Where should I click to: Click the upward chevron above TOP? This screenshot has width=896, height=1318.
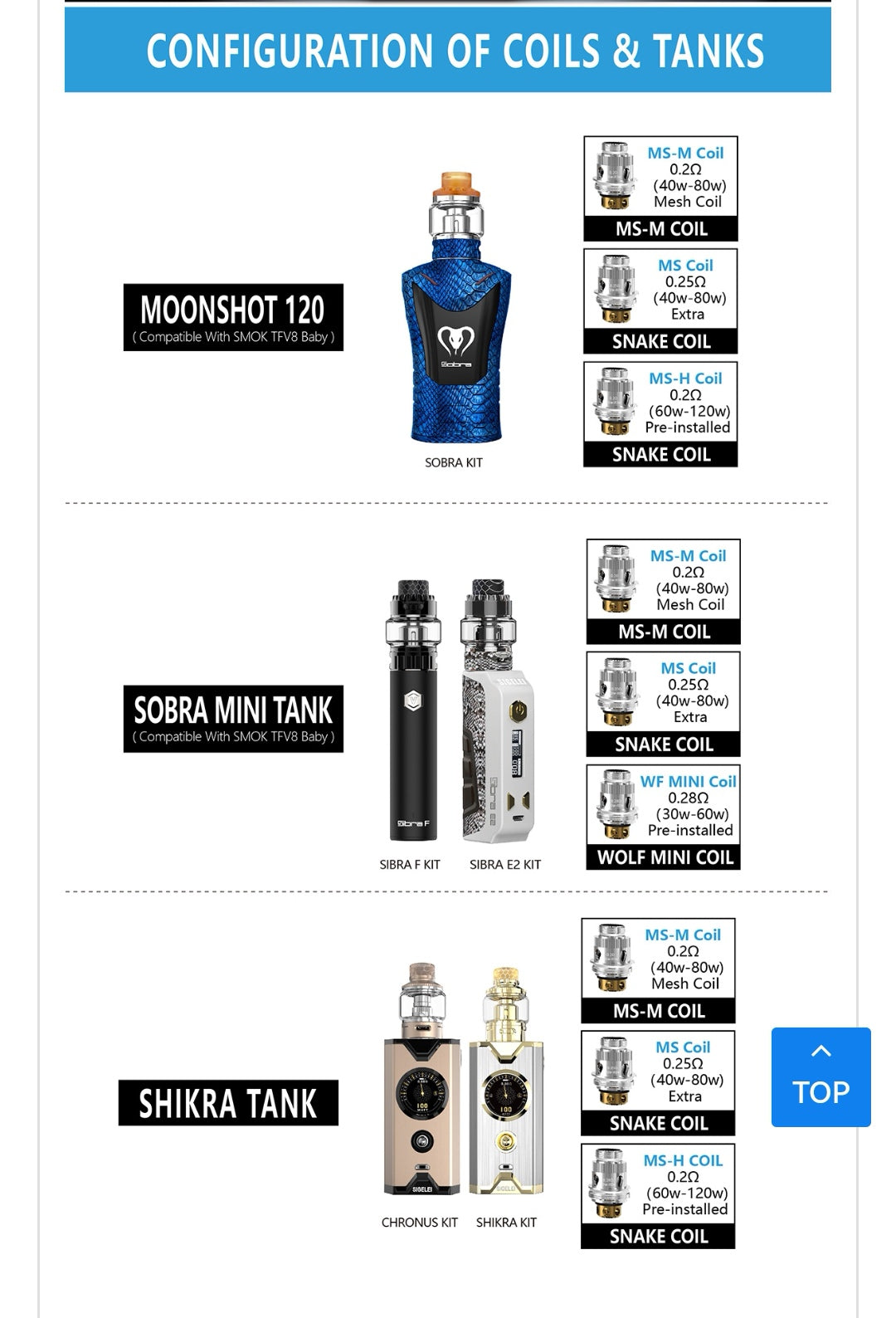(821, 1051)
